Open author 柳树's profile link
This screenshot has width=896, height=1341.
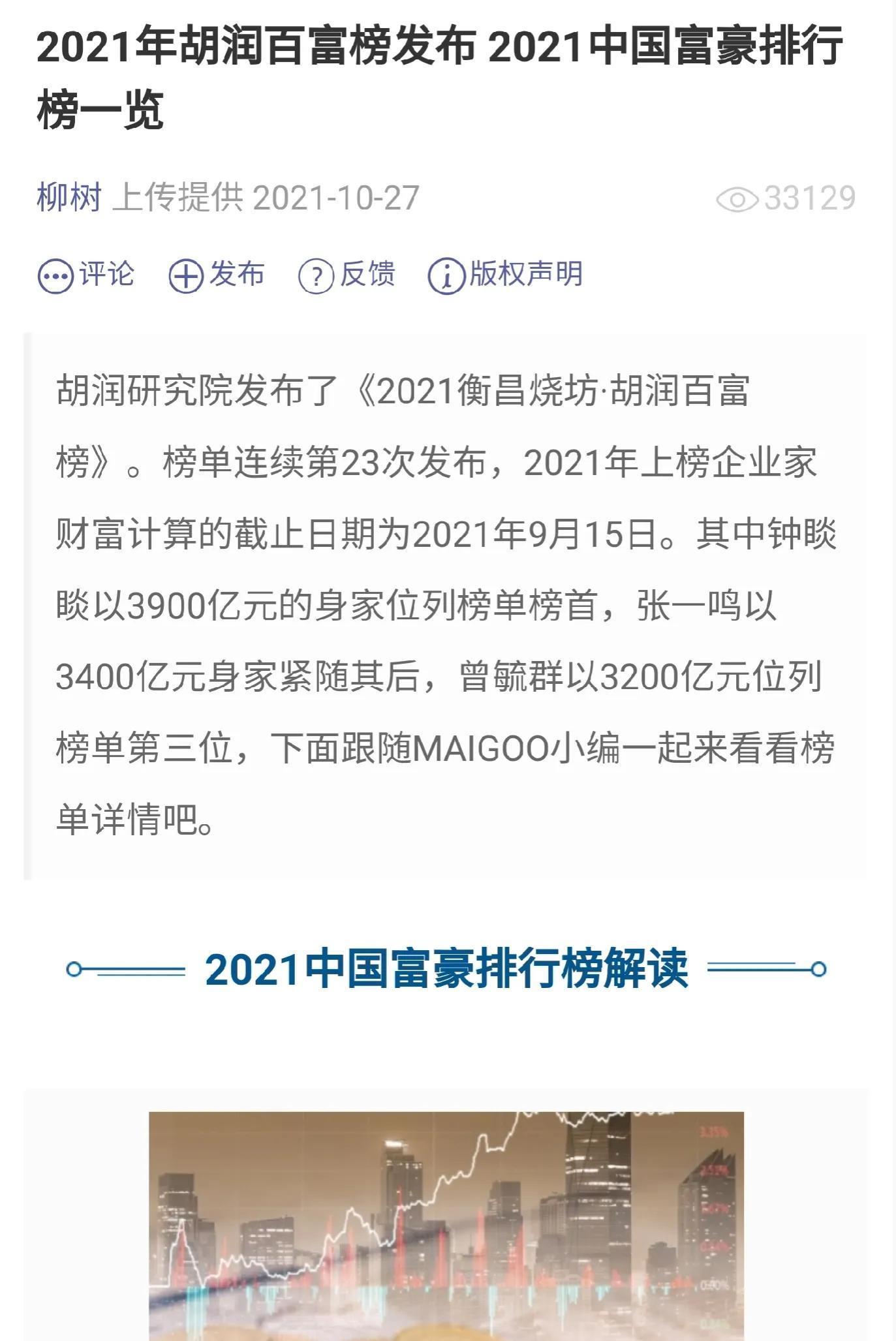[69, 198]
